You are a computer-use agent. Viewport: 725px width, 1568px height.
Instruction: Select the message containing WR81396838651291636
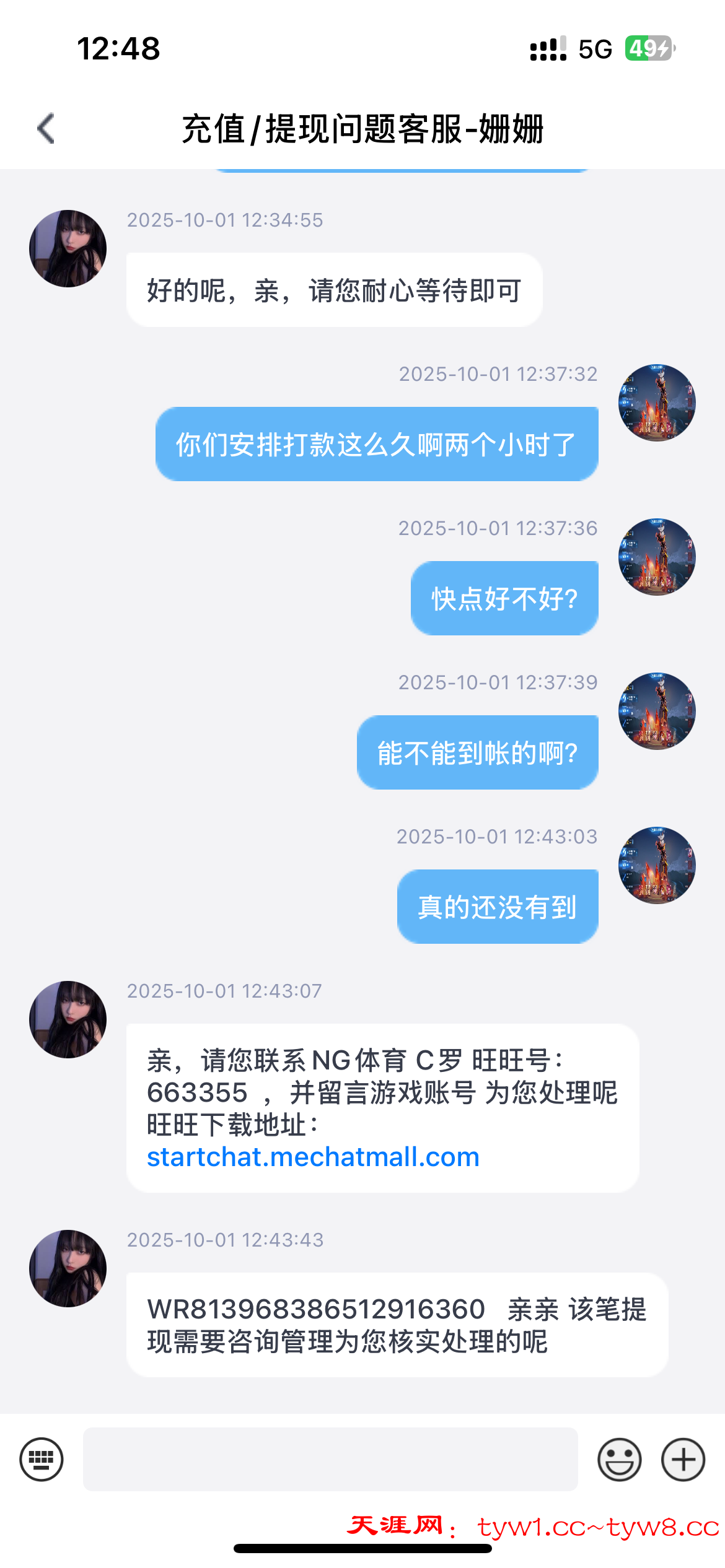point(397,1326)
